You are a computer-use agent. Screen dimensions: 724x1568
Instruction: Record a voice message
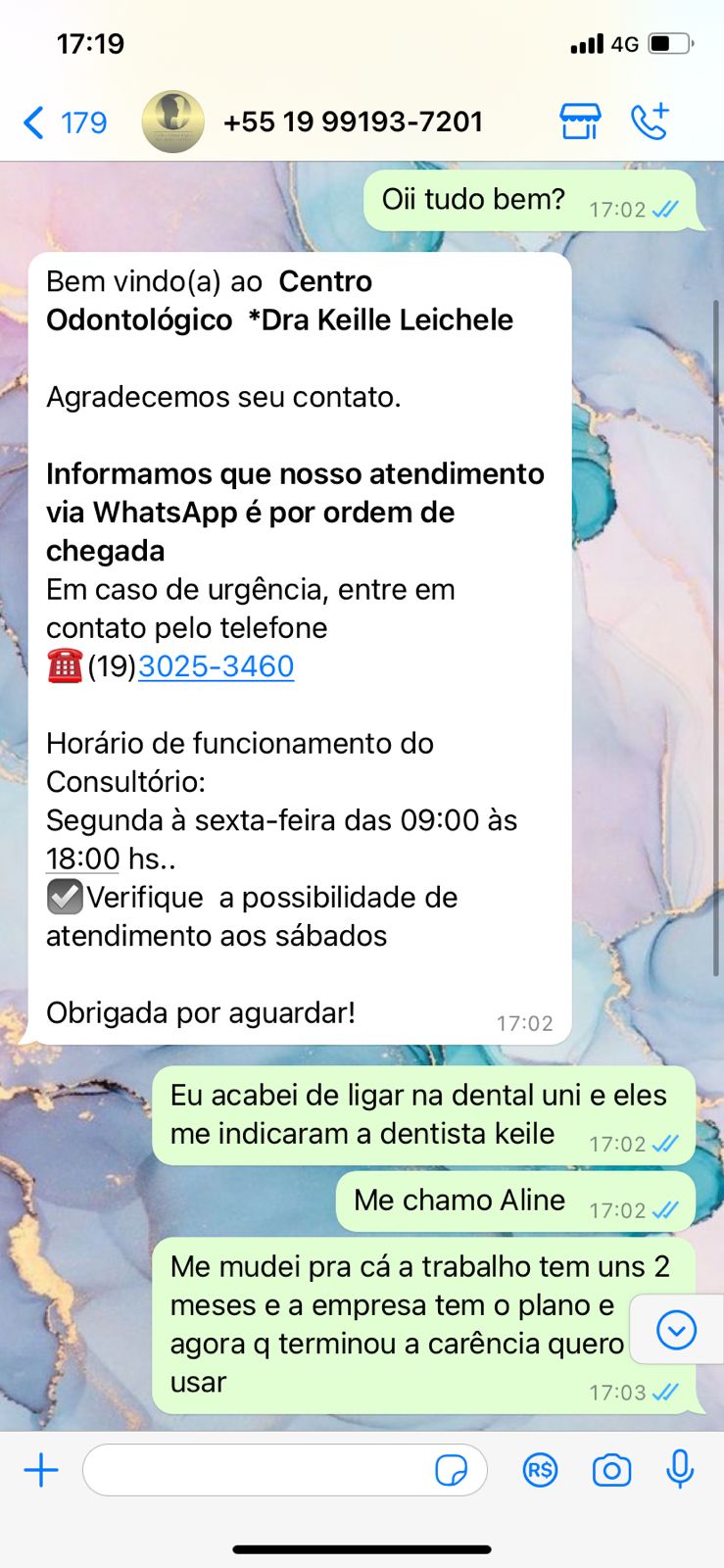(x=680, y=1470)
